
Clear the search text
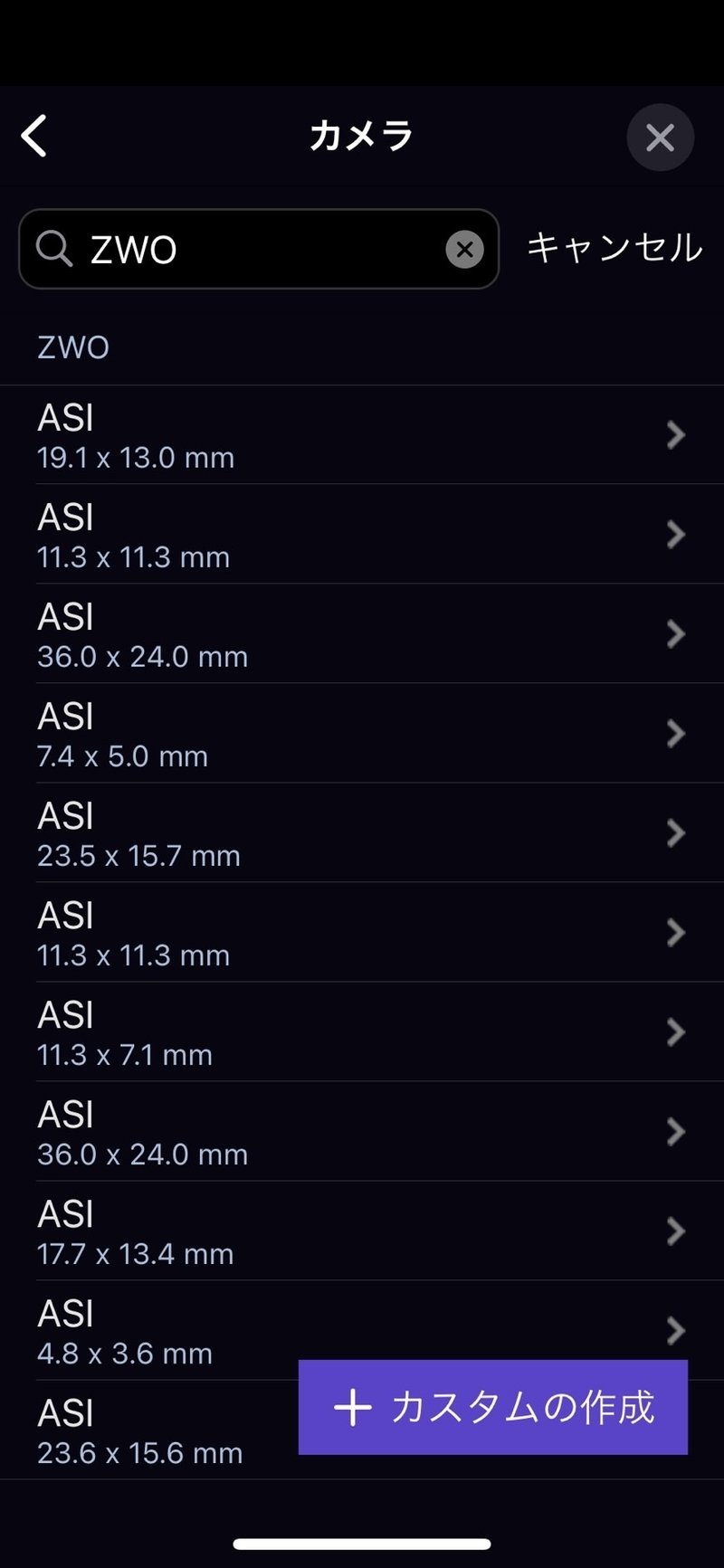point(464,249)
